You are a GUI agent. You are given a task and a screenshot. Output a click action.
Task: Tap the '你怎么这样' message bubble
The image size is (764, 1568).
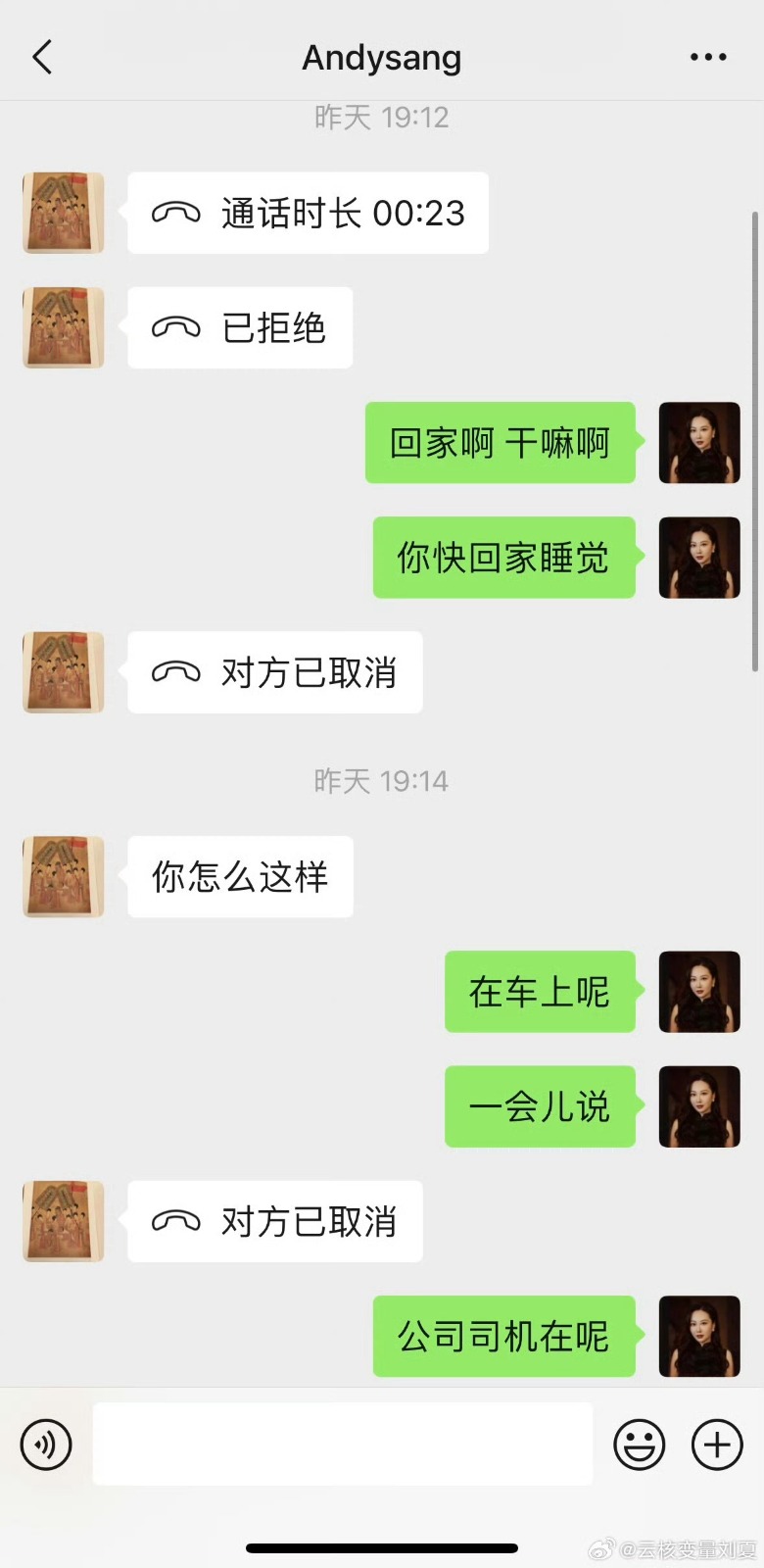click(239, 876)
